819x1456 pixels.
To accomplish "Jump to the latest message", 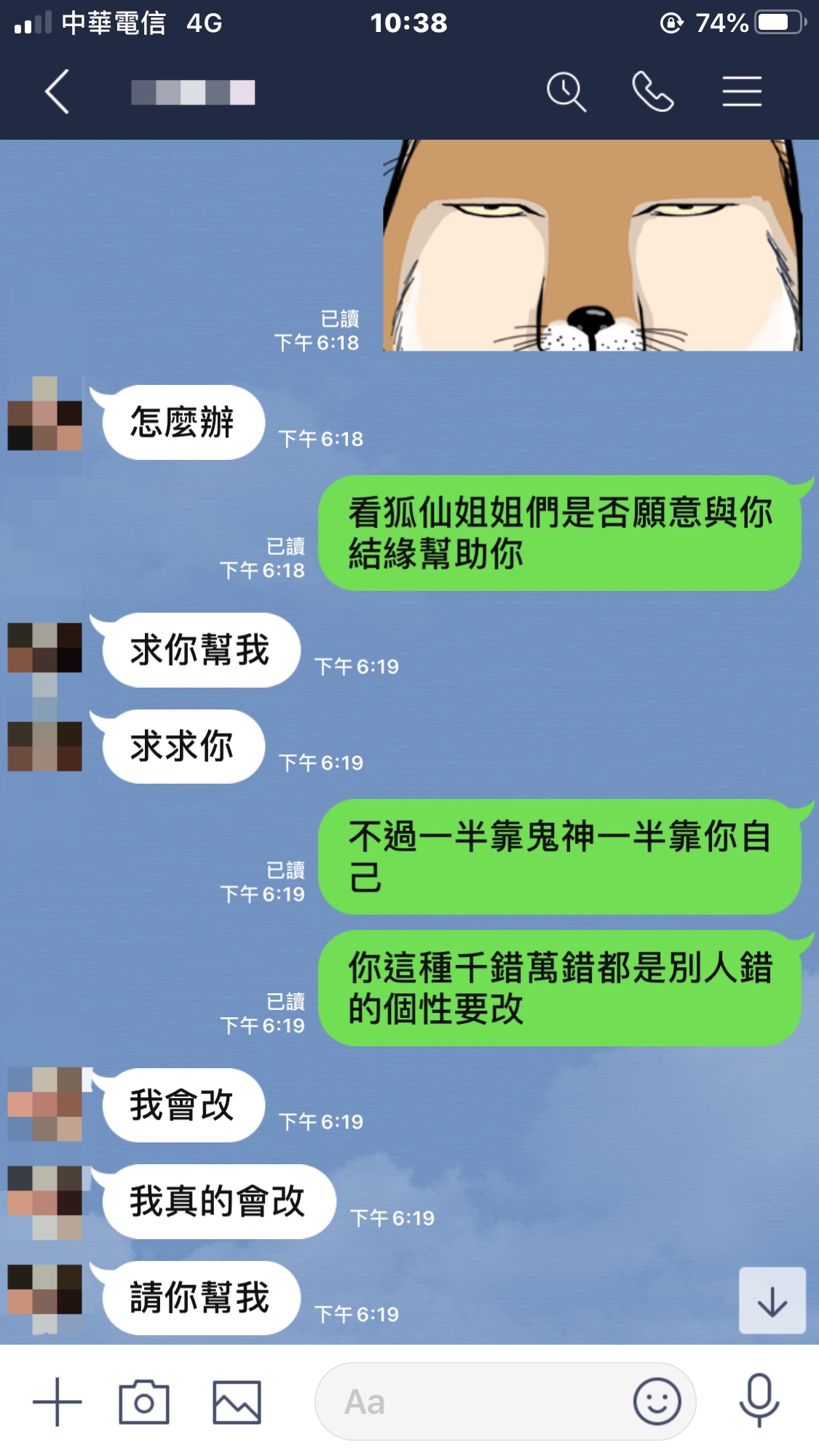I will 772,1300.
